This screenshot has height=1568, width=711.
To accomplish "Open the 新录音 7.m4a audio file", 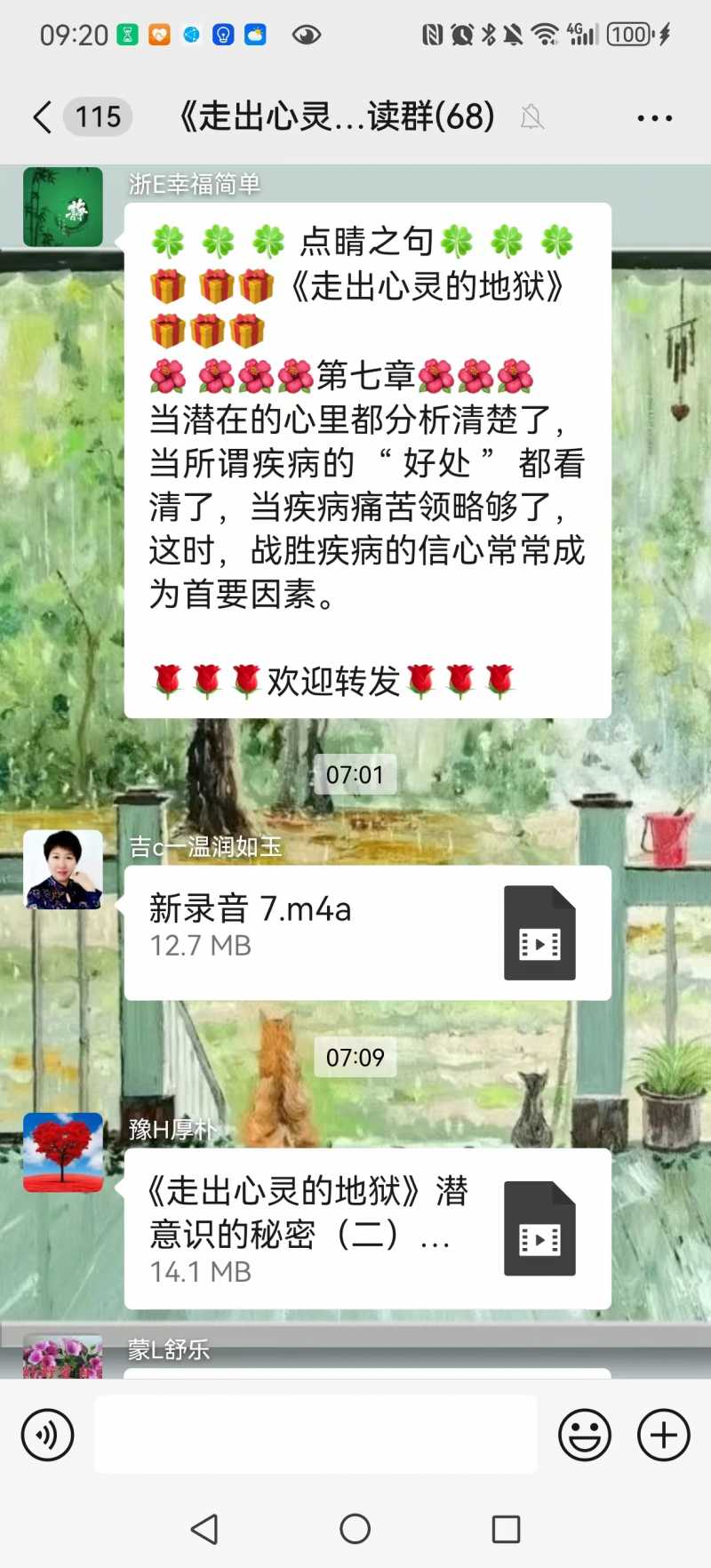I will pyautogui.click(x=367, y=932).
